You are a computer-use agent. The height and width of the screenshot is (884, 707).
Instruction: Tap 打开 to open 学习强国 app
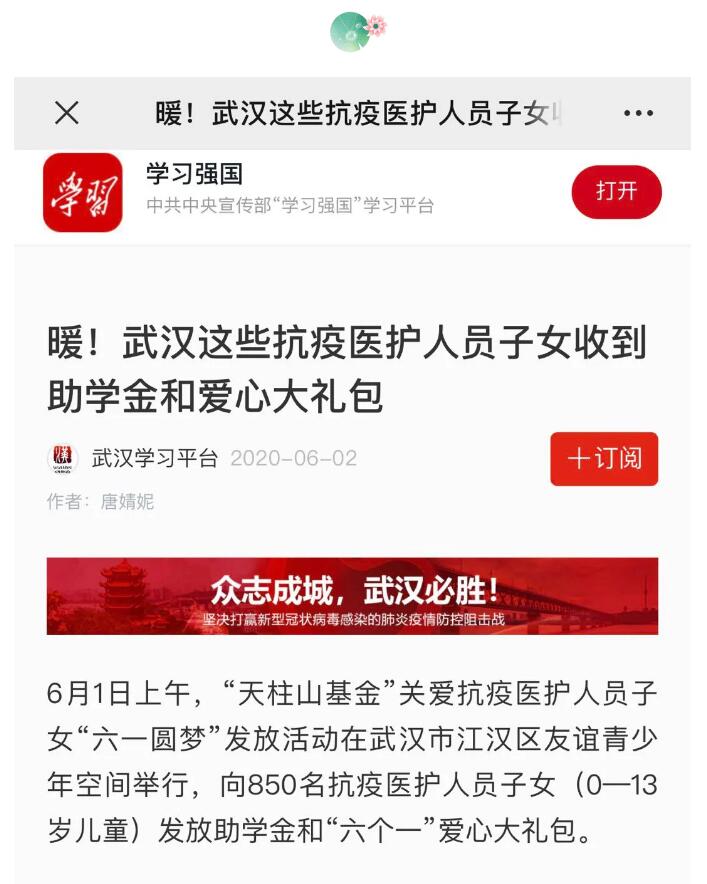616,192
